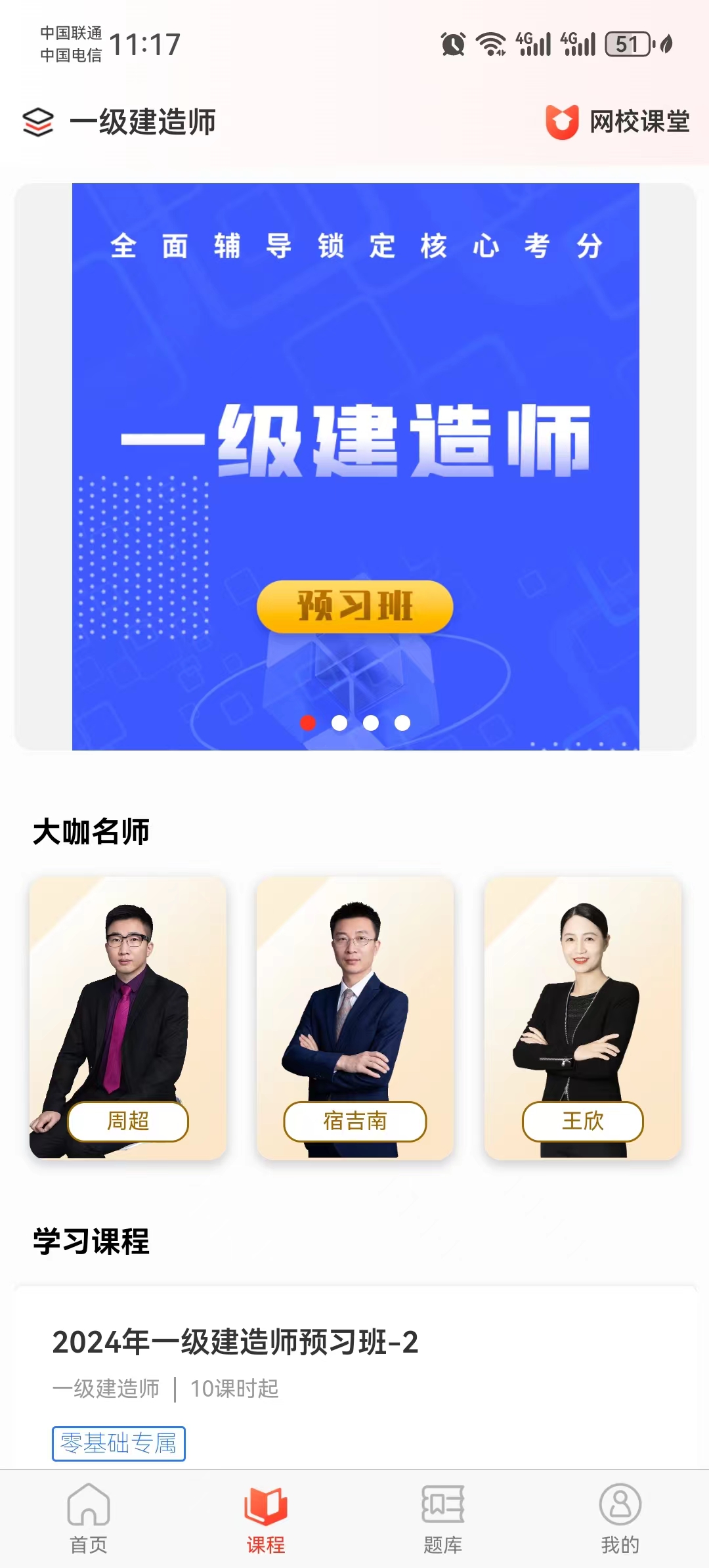The width and height of the screenshot is (709, 1568).
Task: View teacher 王欣's profile card
Action: [582, 1018]
